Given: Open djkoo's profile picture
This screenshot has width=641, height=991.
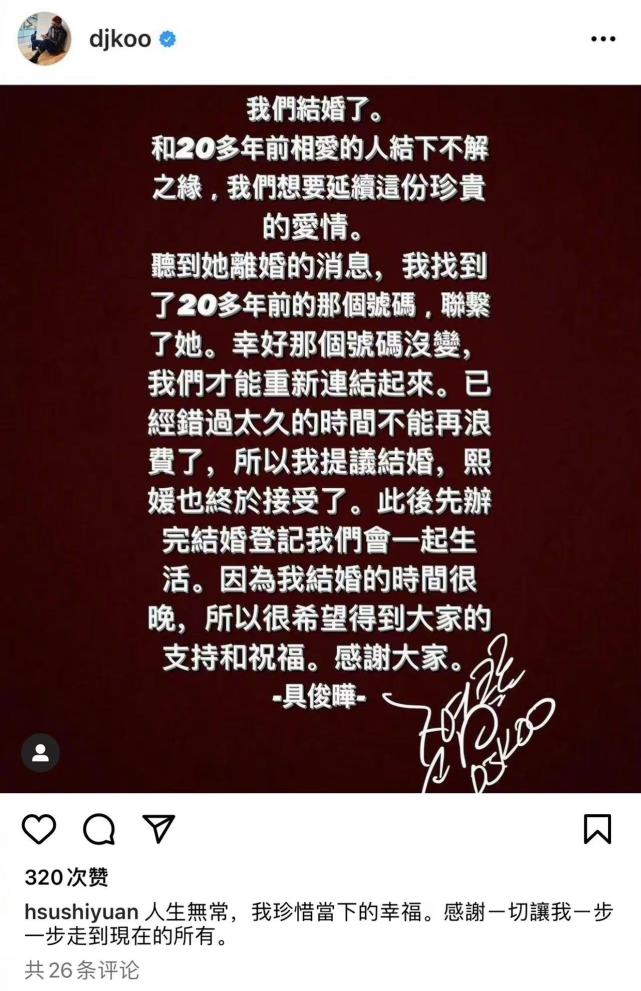Looking at the screenshot, I should point(47,39).
